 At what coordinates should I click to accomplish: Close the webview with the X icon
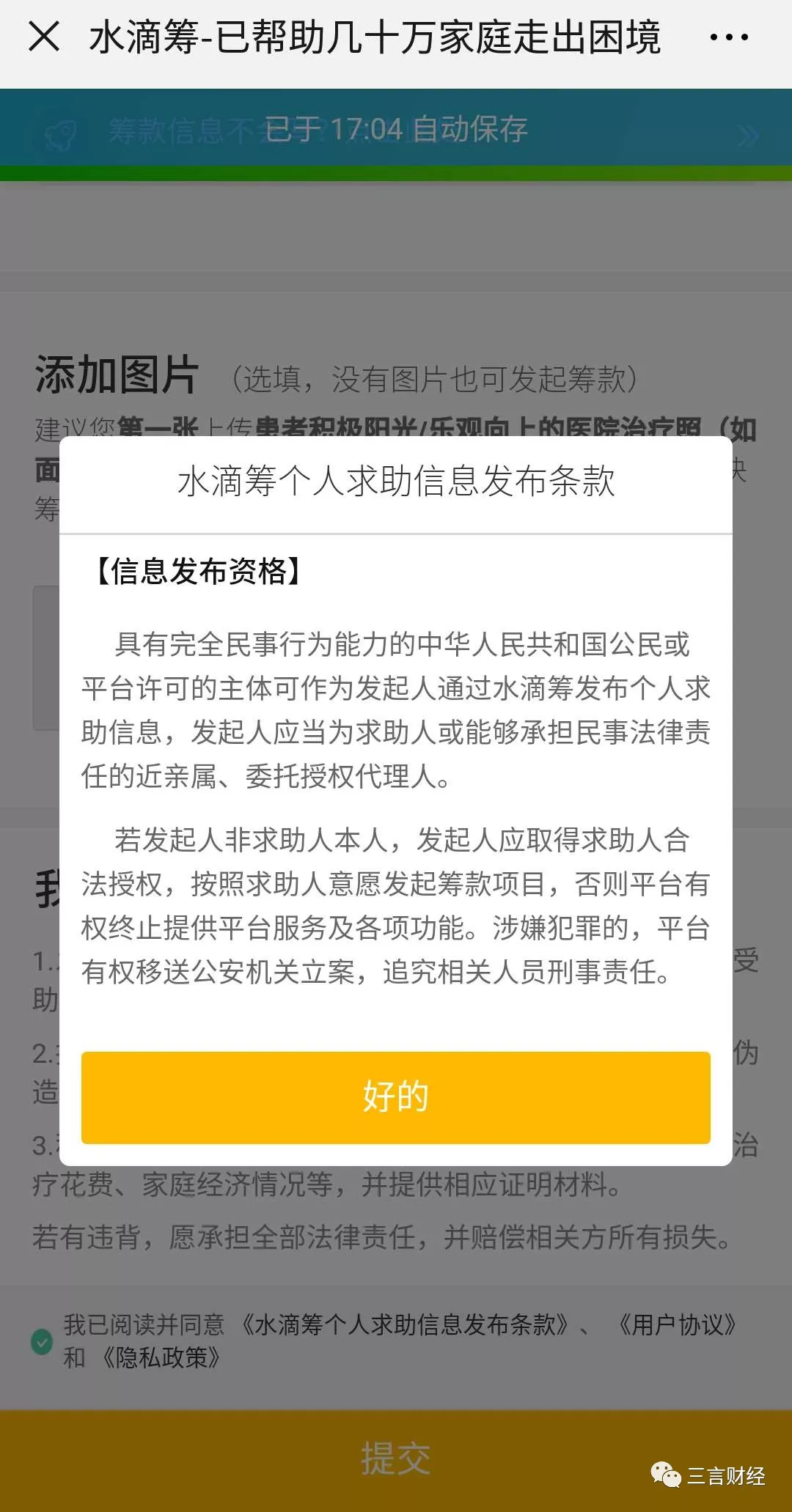(x=44, y=37)
